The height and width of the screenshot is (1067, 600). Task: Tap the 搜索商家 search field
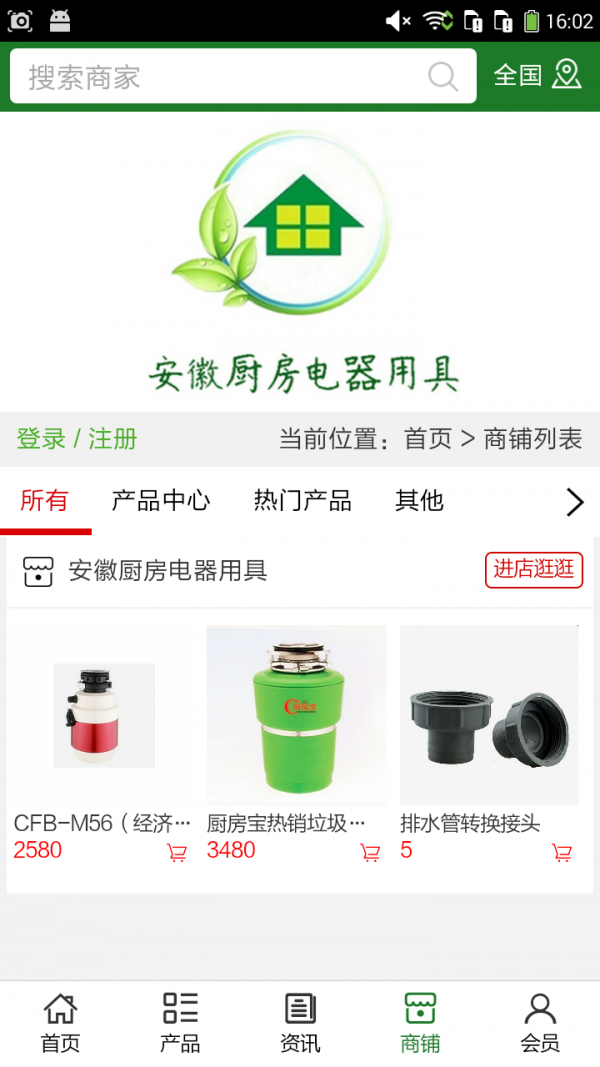pos(220,77)
